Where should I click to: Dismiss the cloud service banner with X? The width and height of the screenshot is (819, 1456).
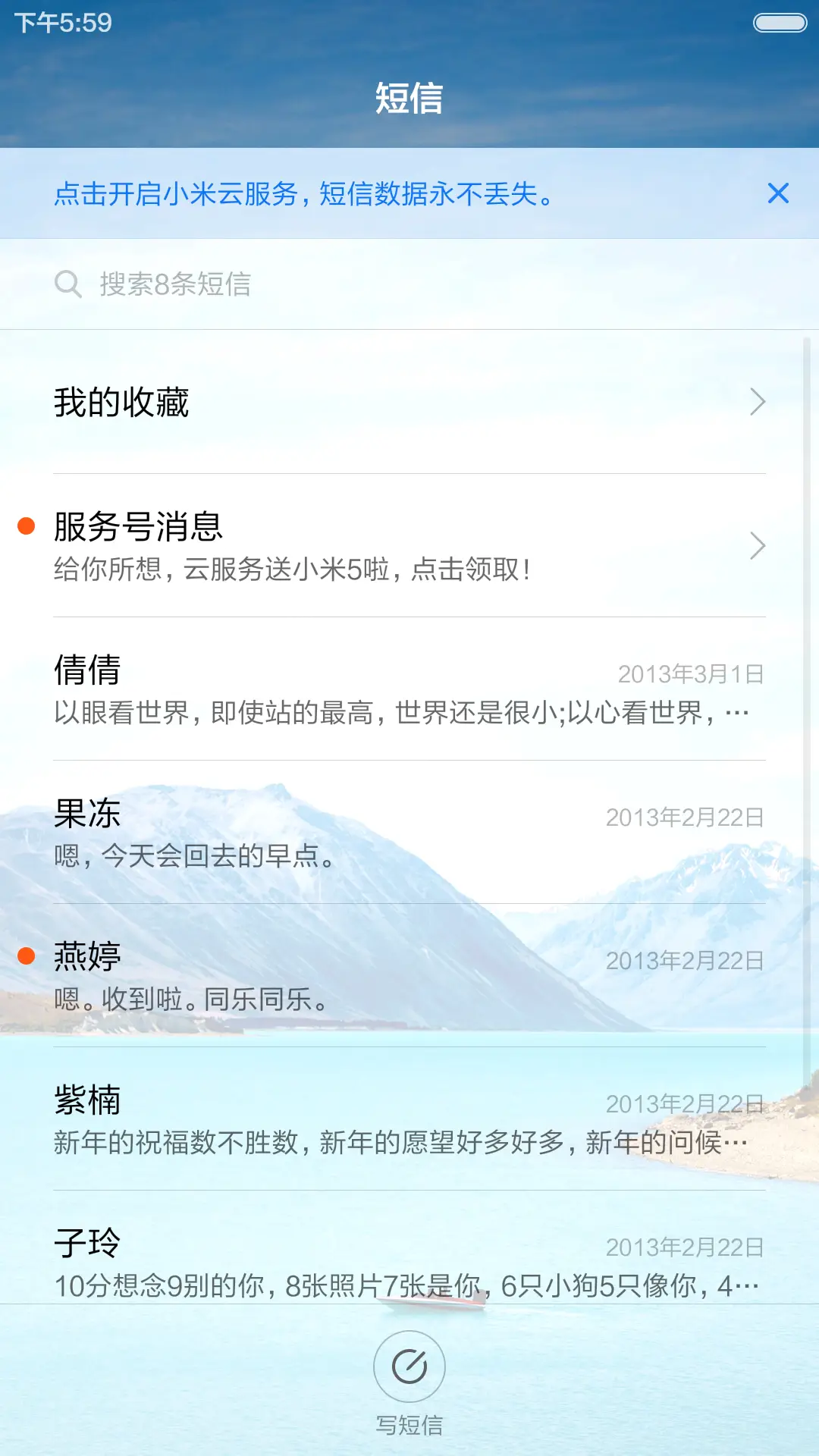point(778,194)
